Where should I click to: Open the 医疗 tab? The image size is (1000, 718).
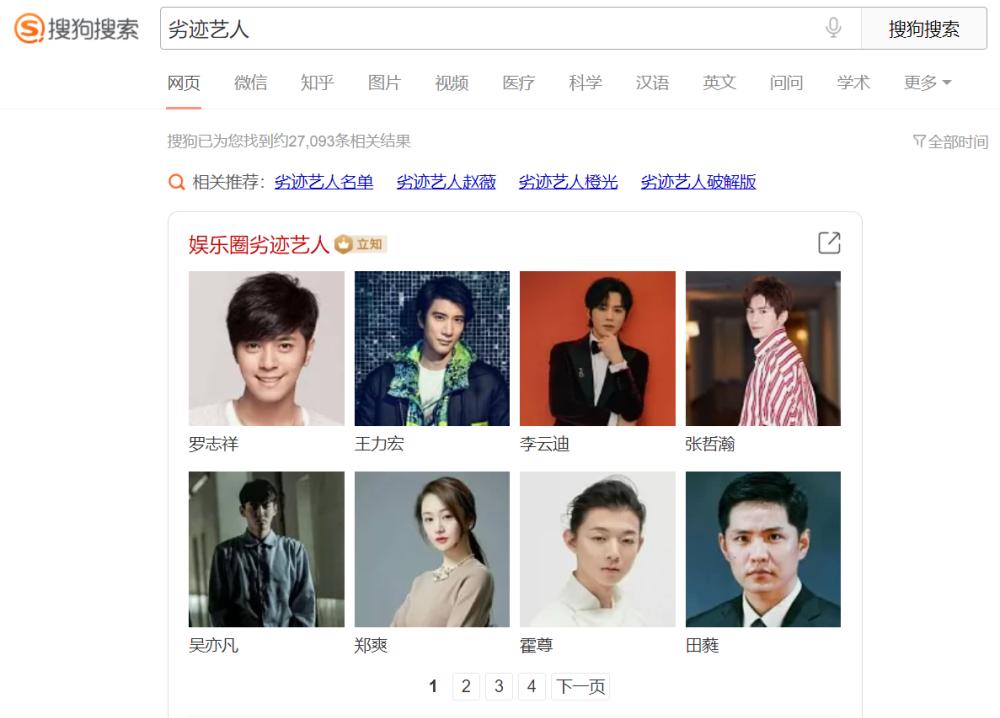pos(518,83)
